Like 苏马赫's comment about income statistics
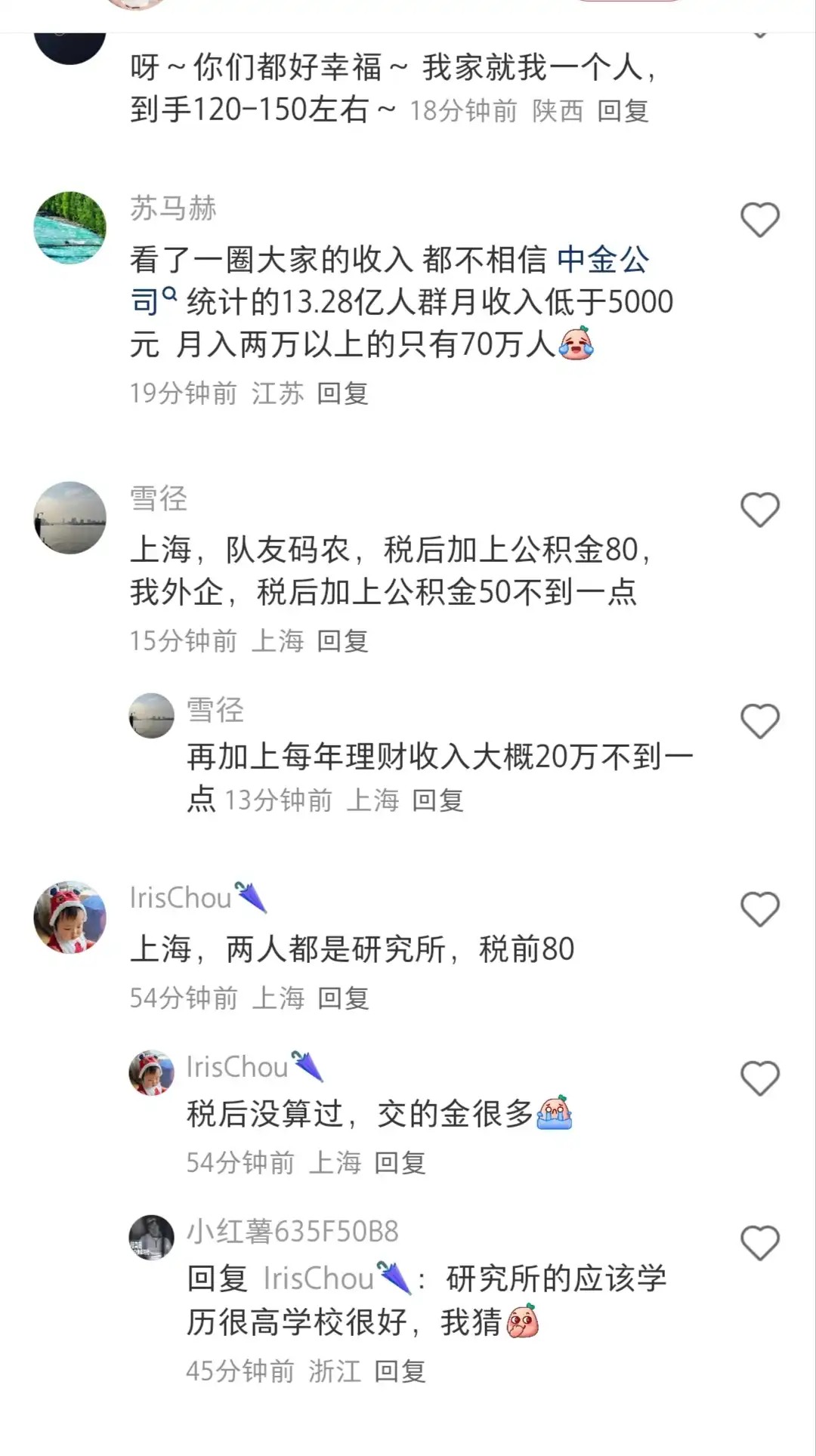The width and height of the screenshot is (816, 1456). (759, 221)
